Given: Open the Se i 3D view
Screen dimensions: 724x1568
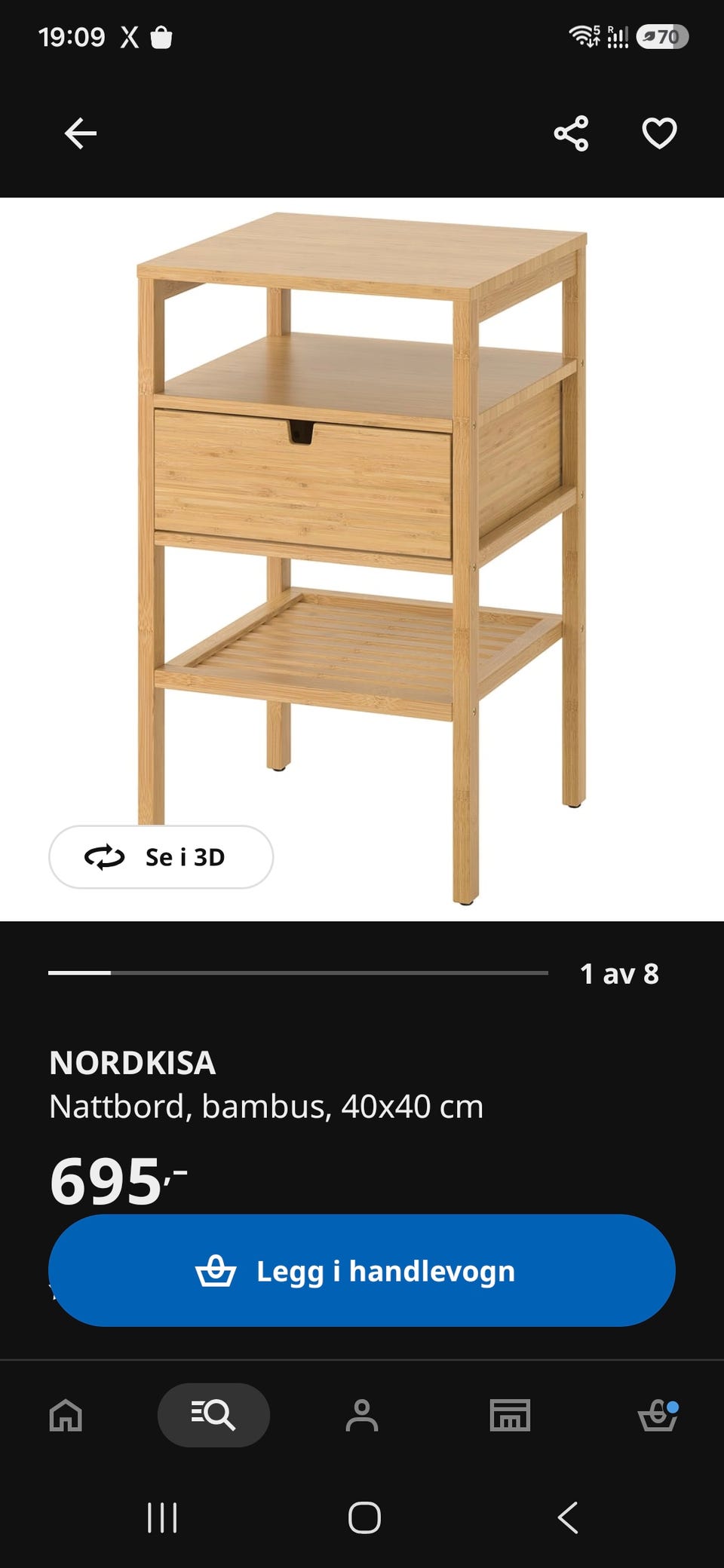Looking at the screenshot, I should point(161,857).
